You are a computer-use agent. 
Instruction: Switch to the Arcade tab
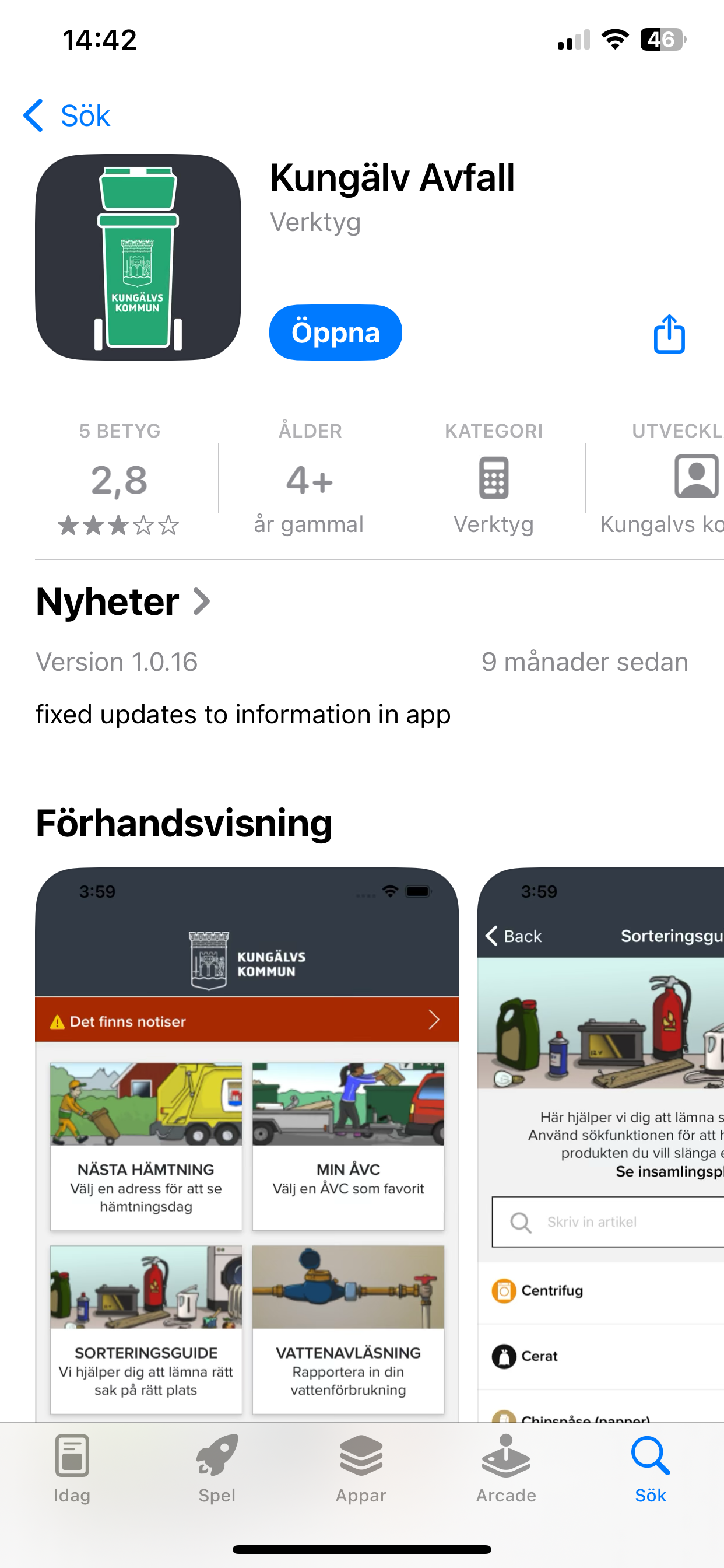click(x=506, y=1468)
